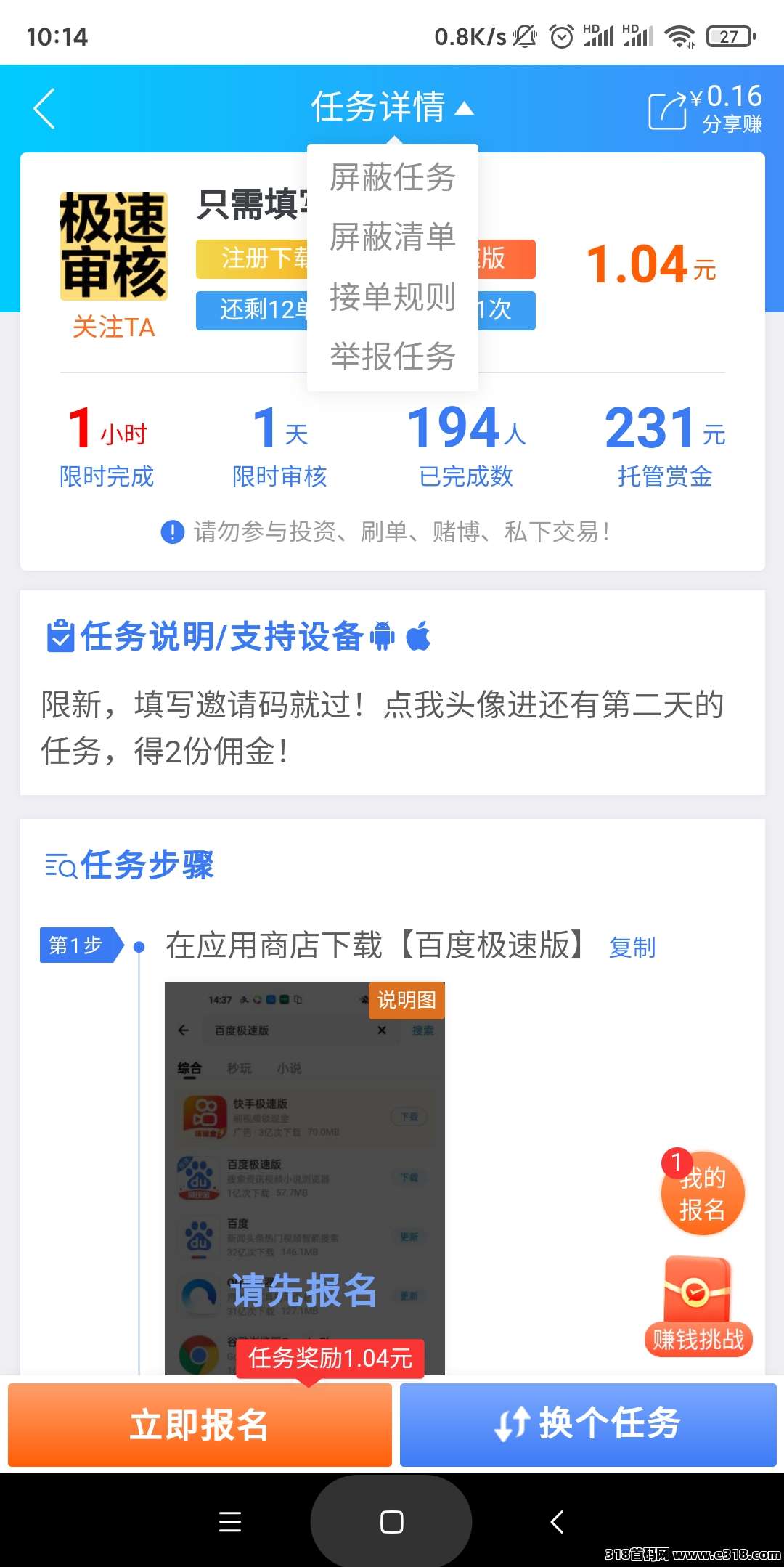784x1567 pixels.
Task: Go to the system home screen
Action: click(391, 1522)
